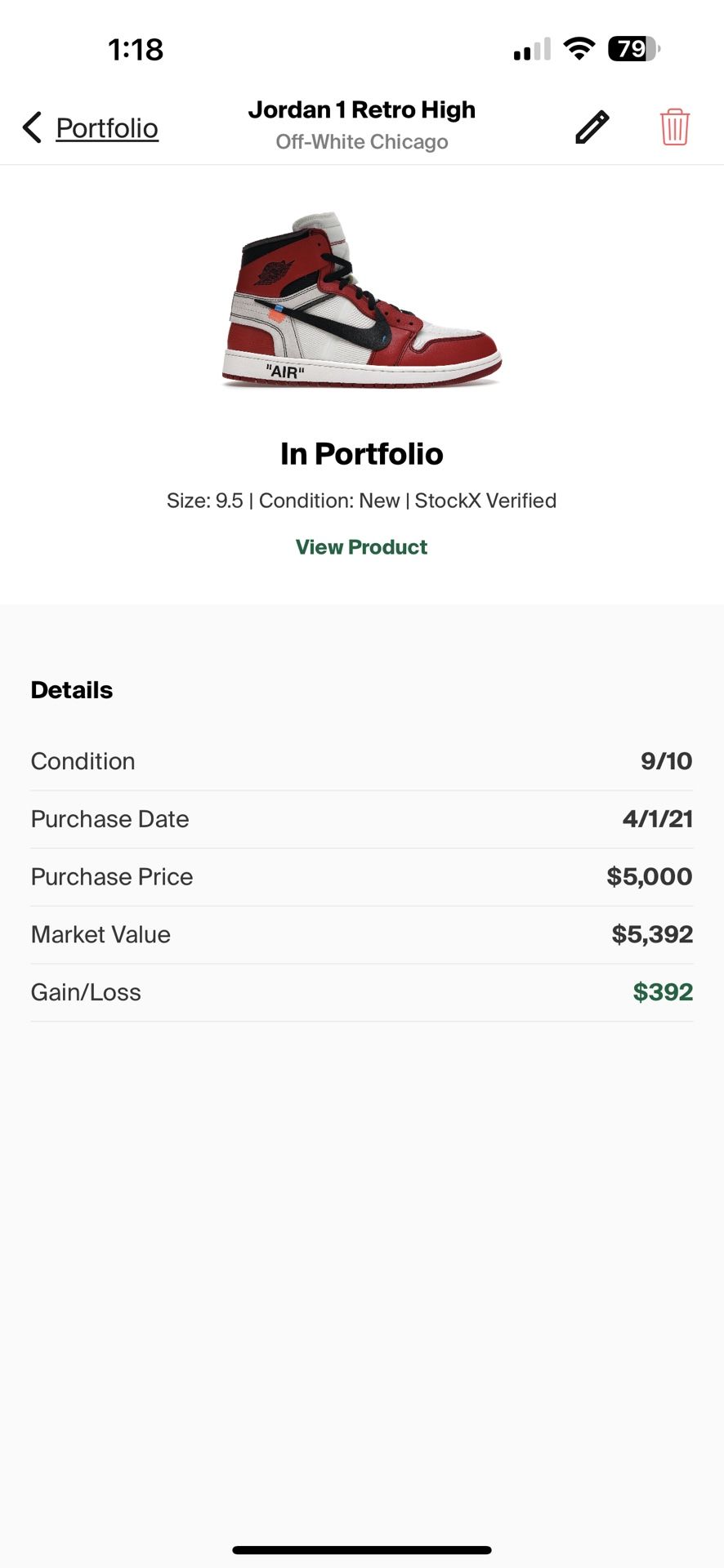
Task: Open the View Product link
Action: (x=361, y=546)
